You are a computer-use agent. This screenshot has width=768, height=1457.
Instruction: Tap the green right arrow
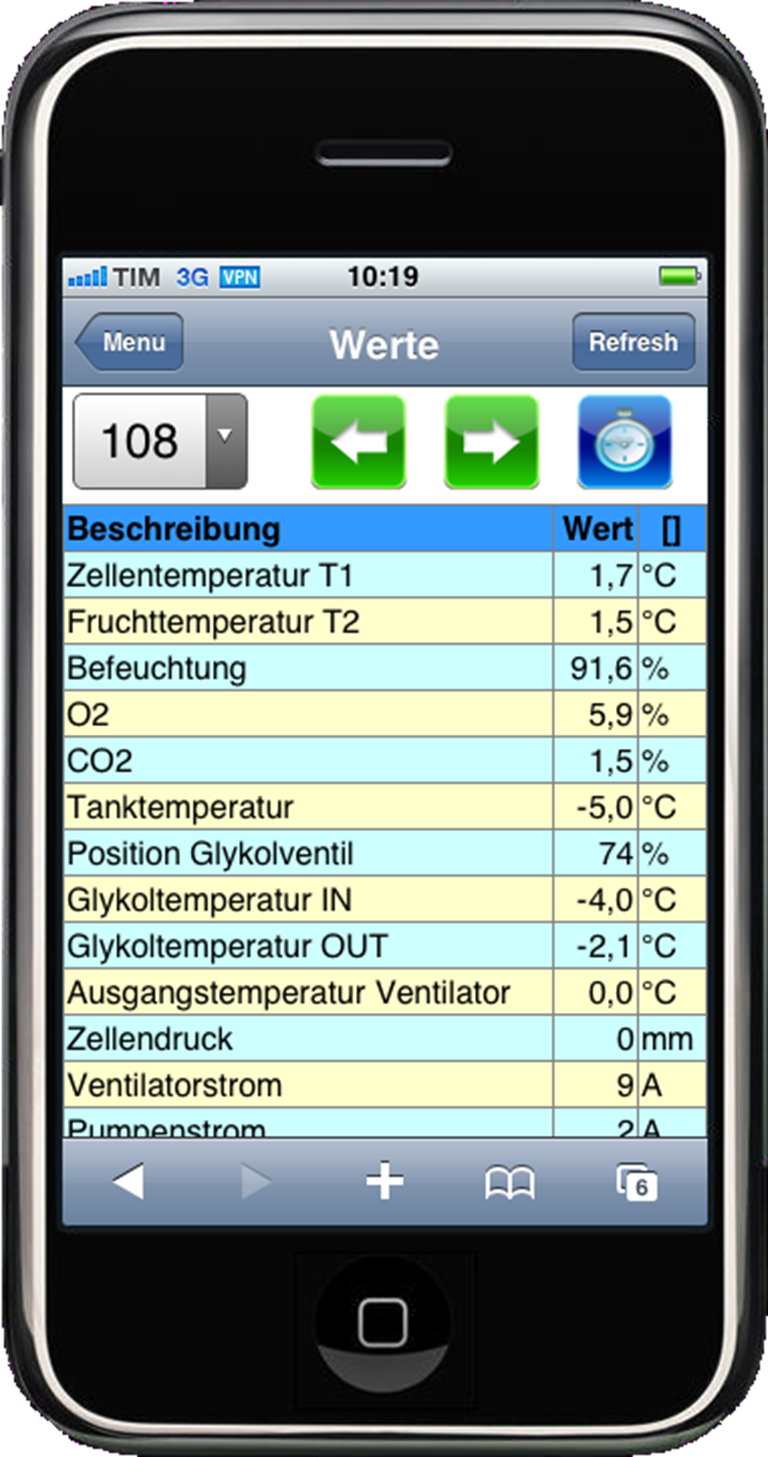coord(491,441)
